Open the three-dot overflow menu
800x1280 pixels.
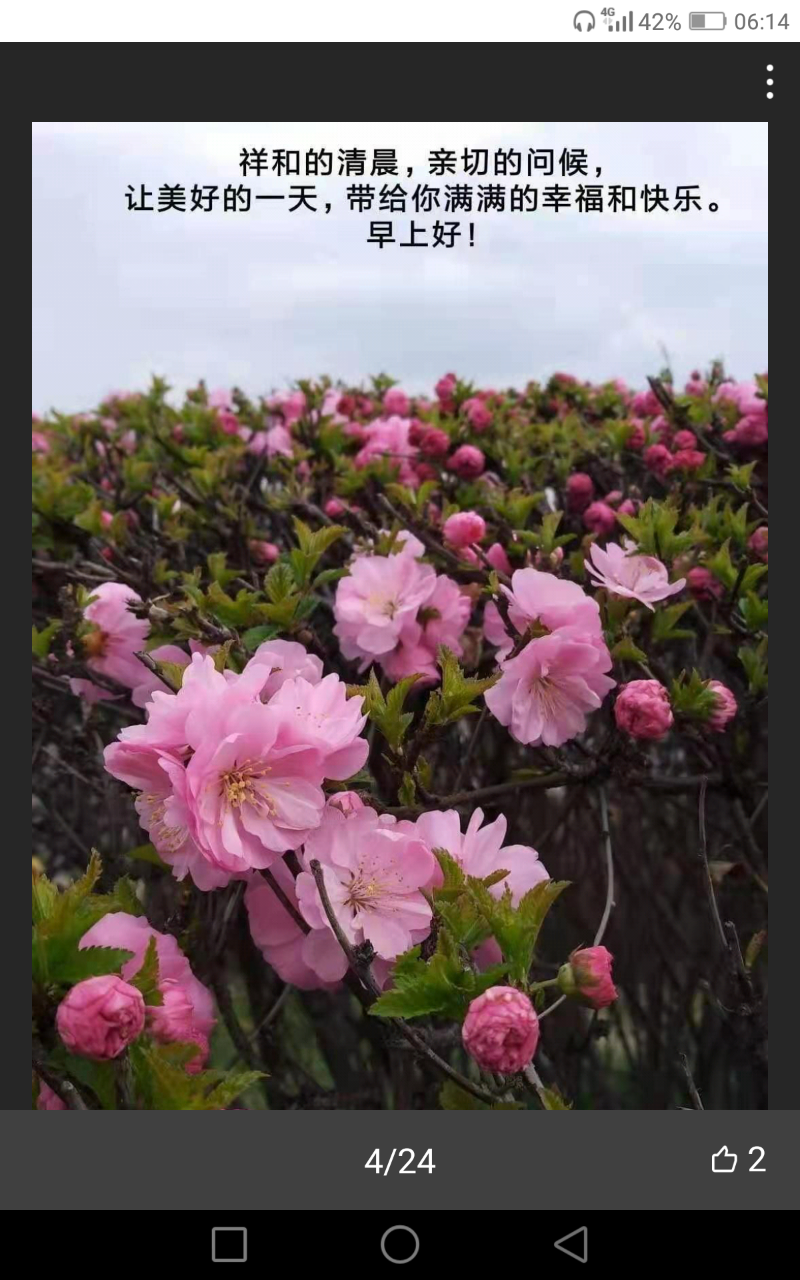(x=769, y=82)
